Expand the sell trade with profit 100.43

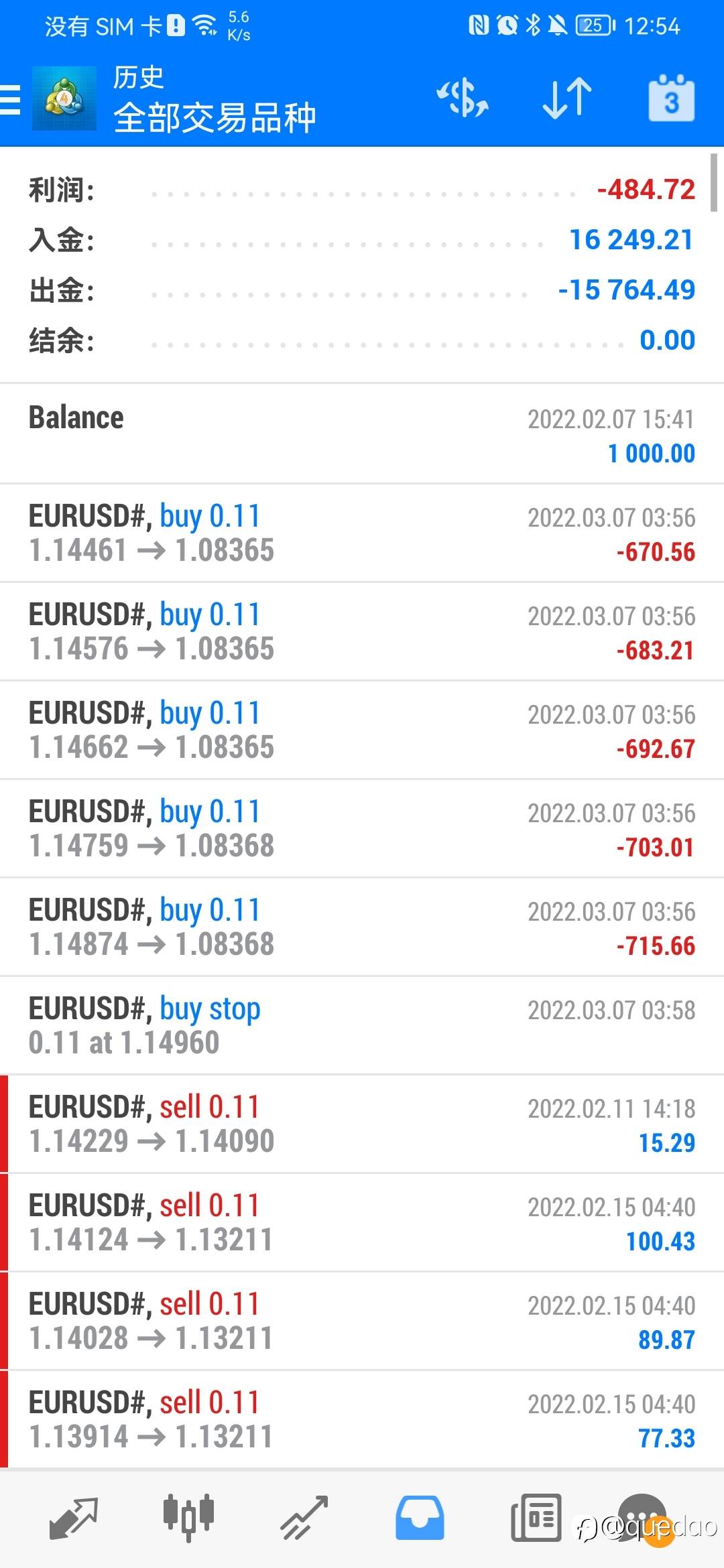pyautogui.click(x=362, y=1222)
